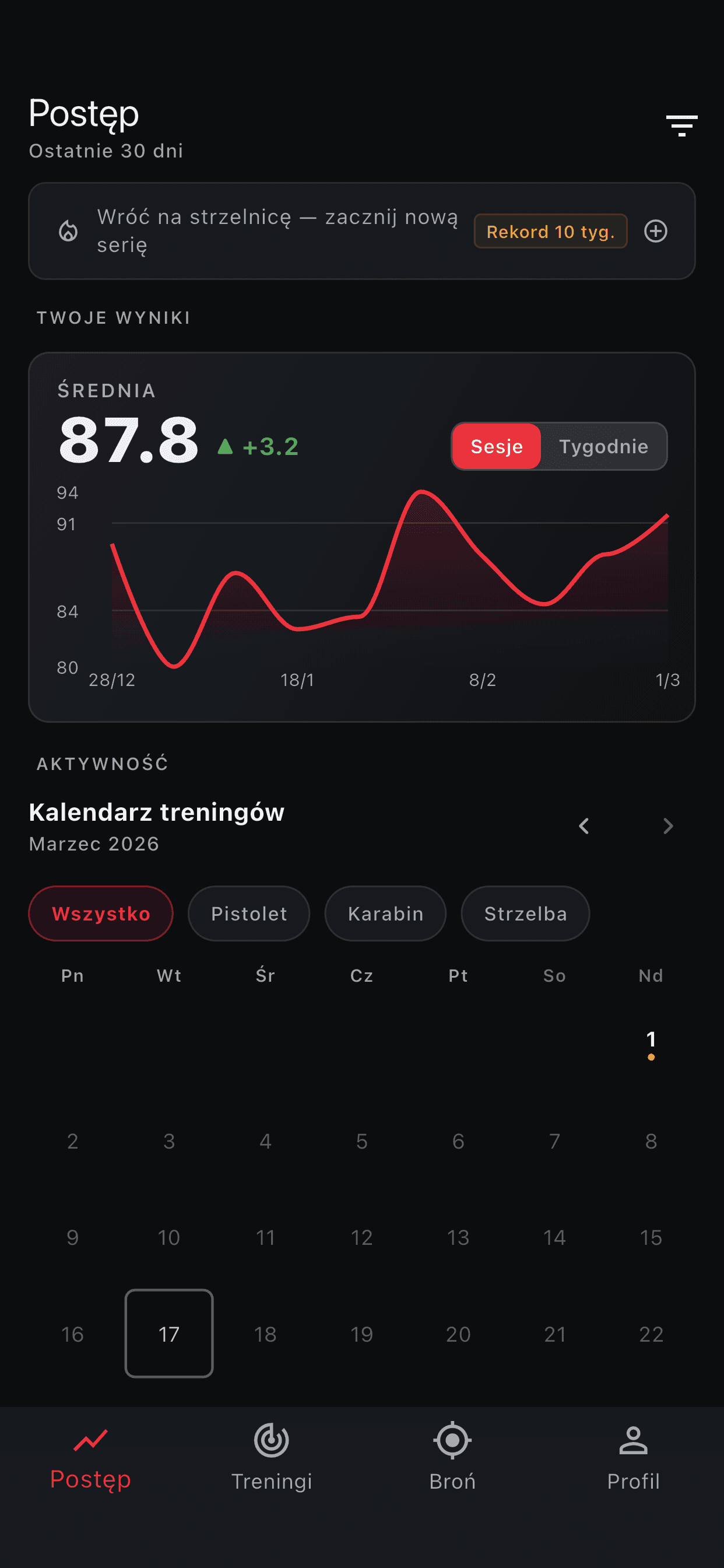This screenshot has height=1568, width=724.
Task: Add new session via plus circle icon
Action: tap(656, 230)
